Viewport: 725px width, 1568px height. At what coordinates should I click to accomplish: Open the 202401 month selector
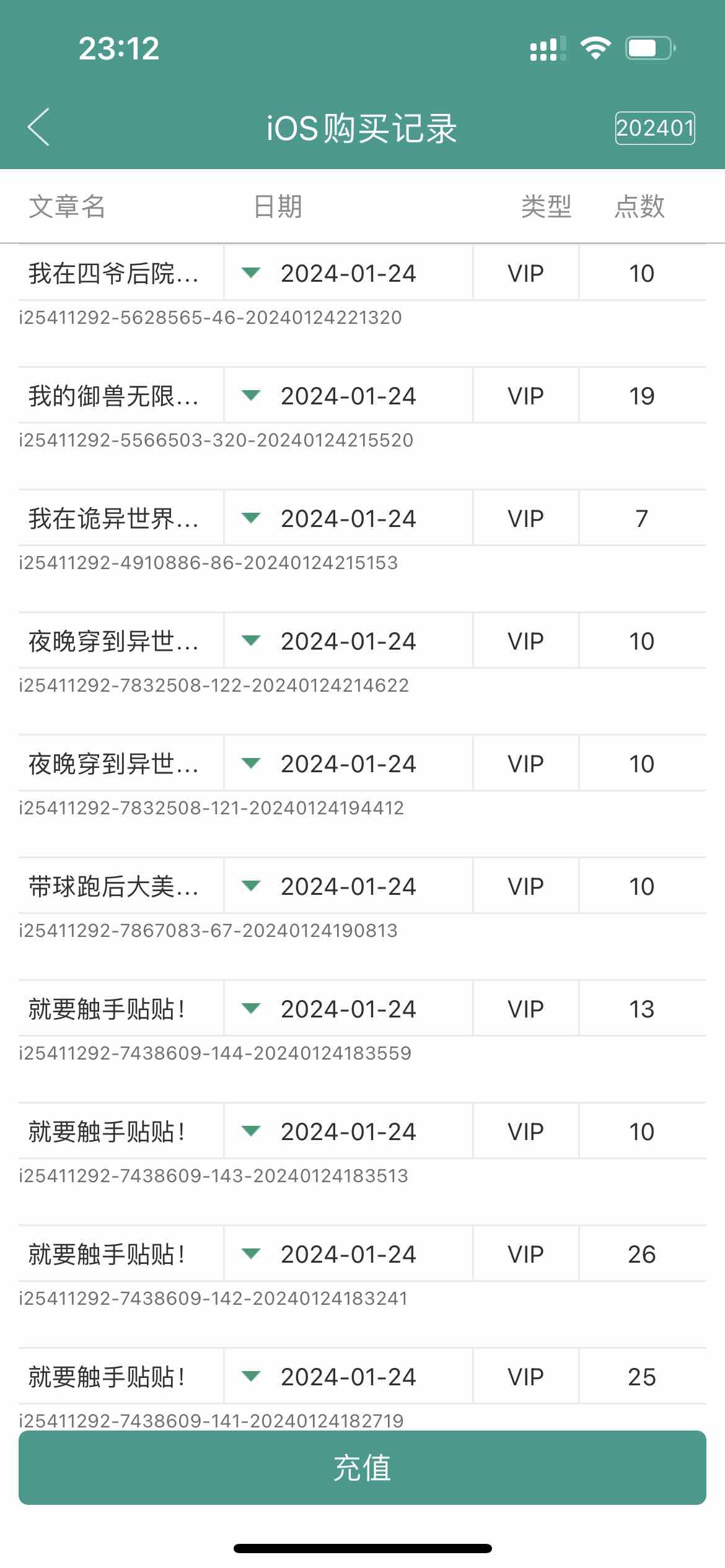click(654, 128)
